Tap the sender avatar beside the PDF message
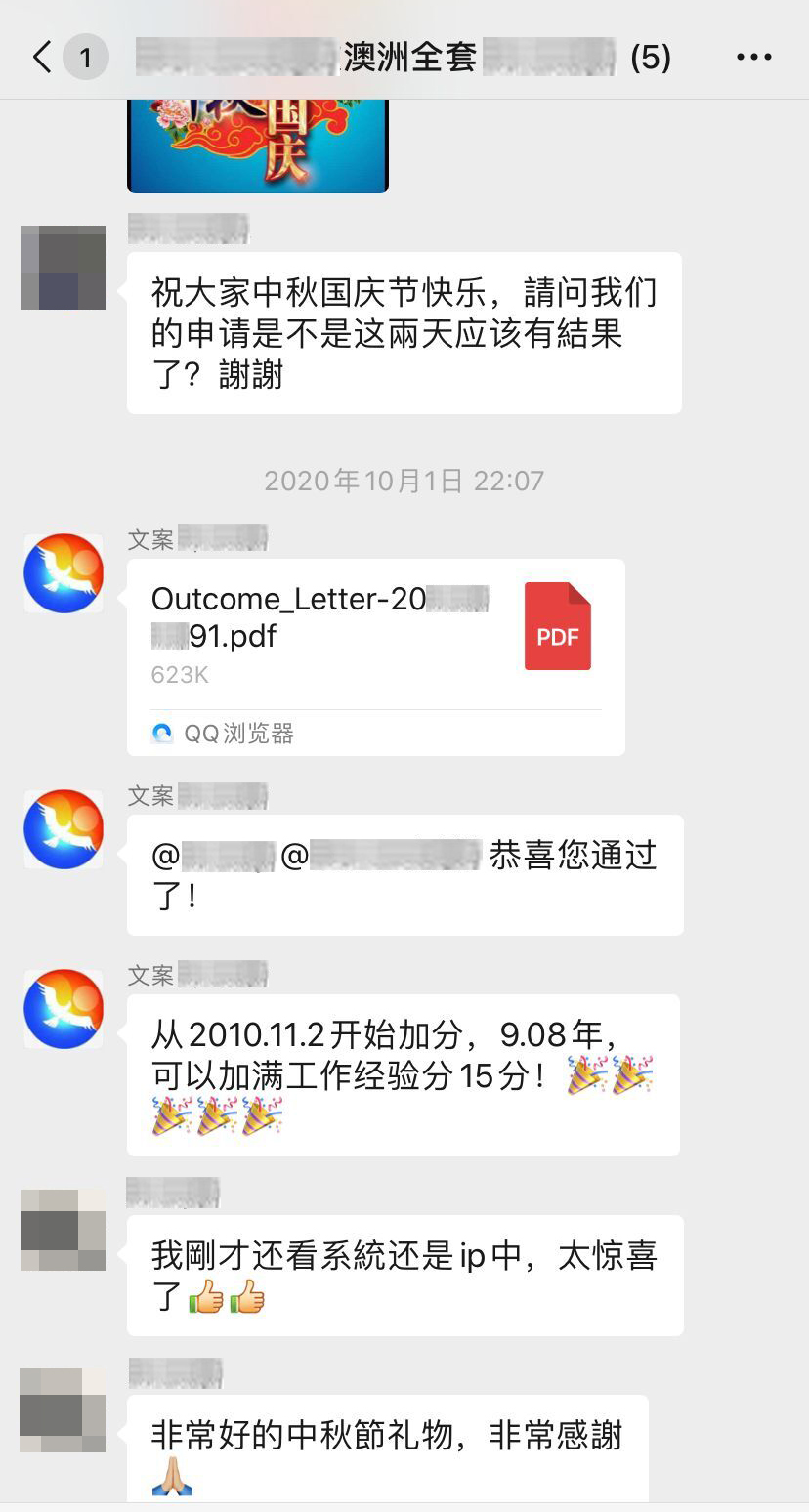Viewport: 809px width, 1512px height. point(64,573)
